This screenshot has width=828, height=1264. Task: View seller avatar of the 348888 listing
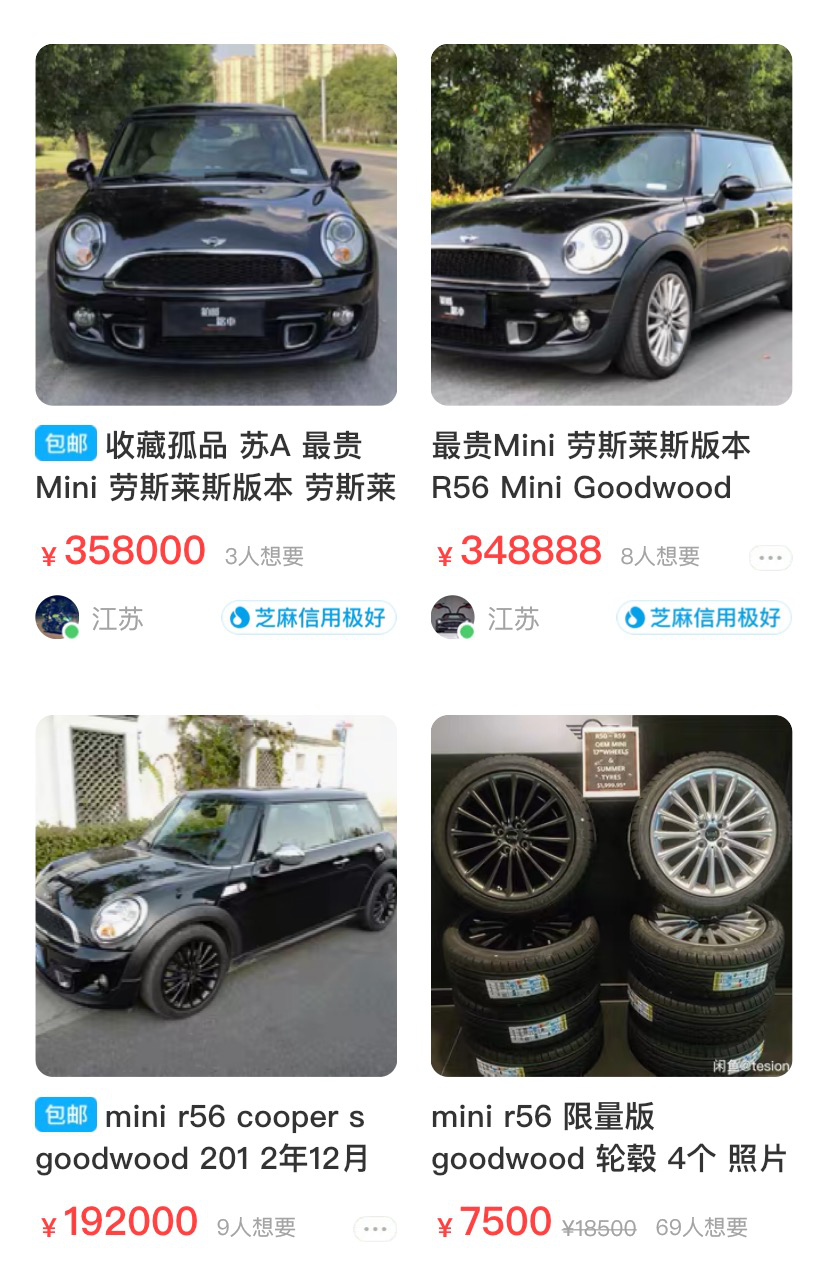[453, 617]
